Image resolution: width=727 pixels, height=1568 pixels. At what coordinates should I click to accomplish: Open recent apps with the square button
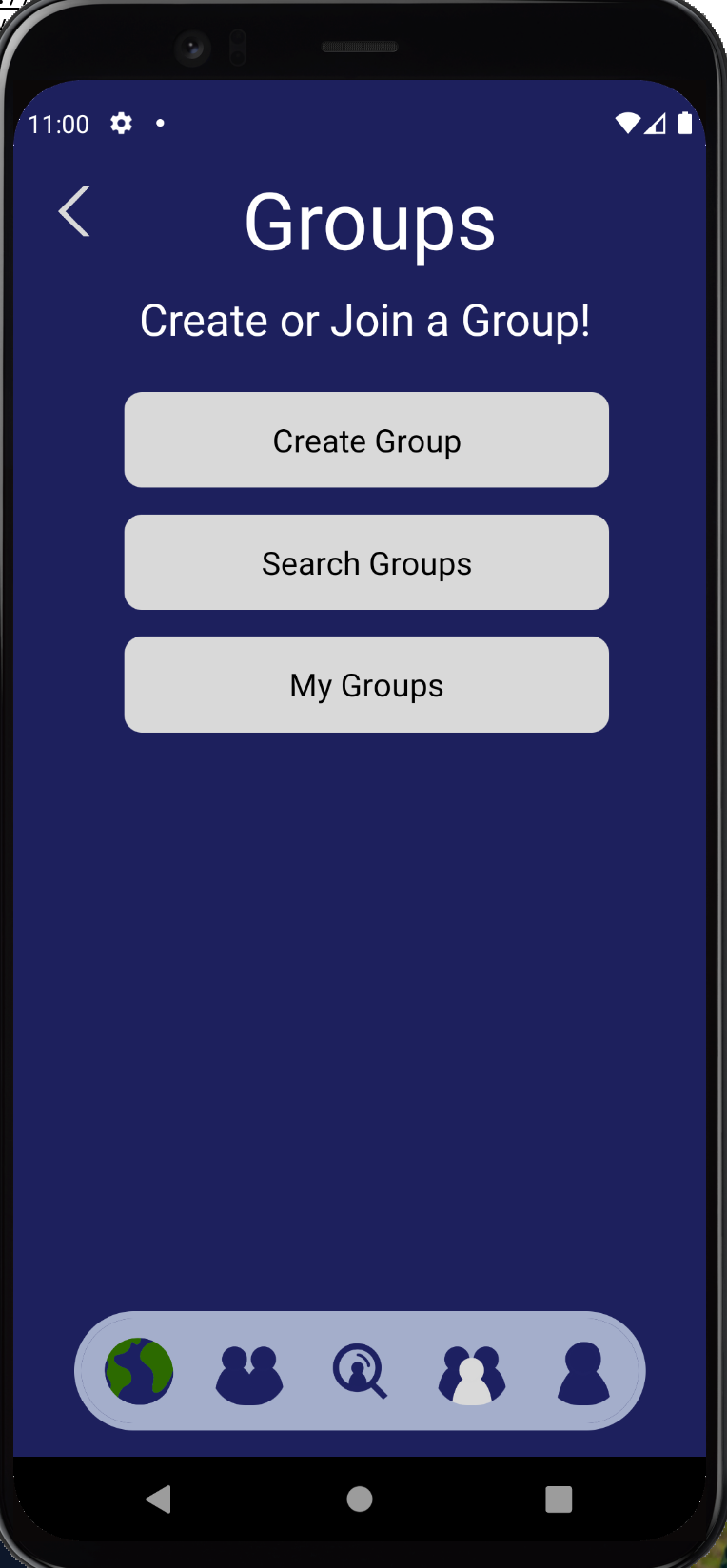pos(559,1499)
